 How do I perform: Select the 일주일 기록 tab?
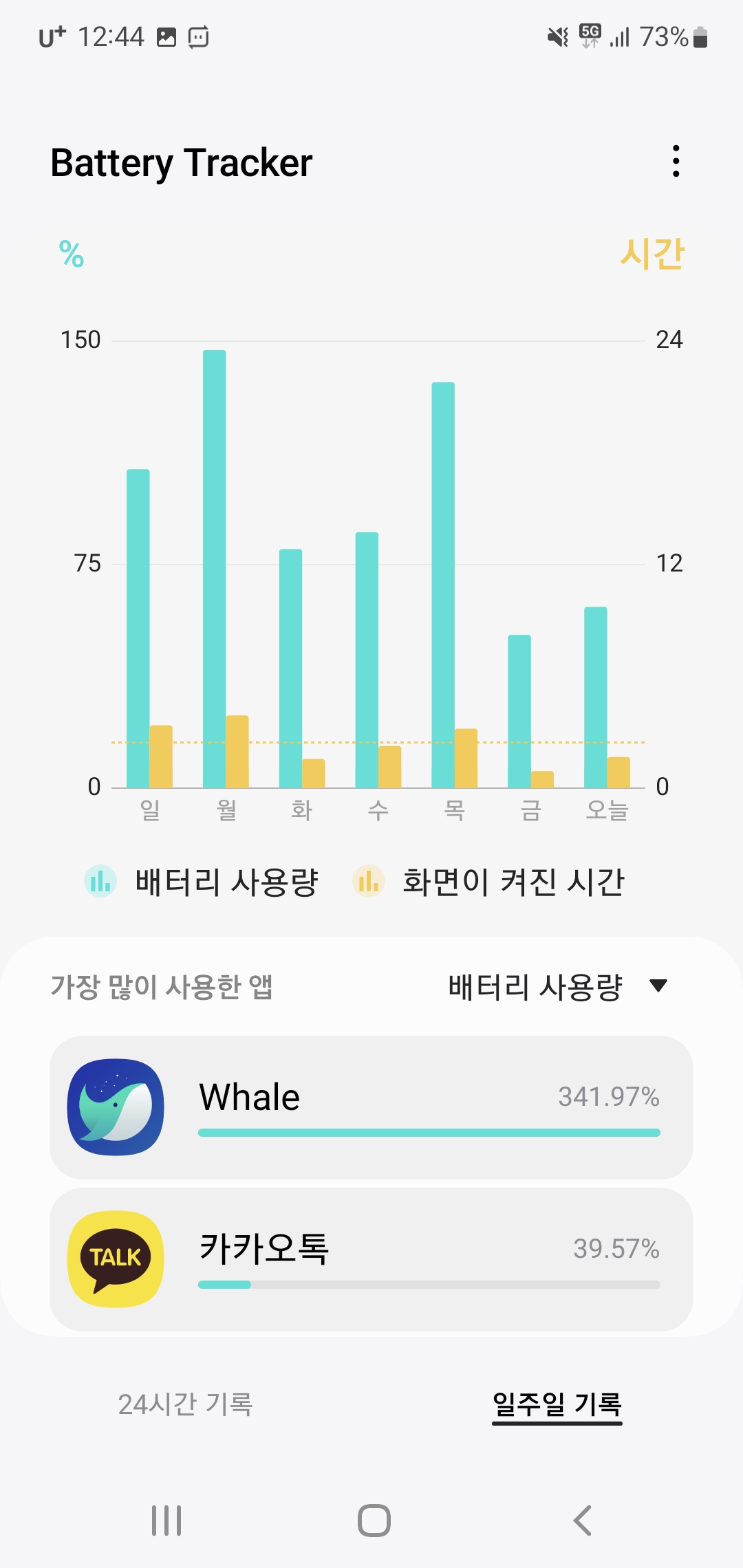click(558, 1406)
